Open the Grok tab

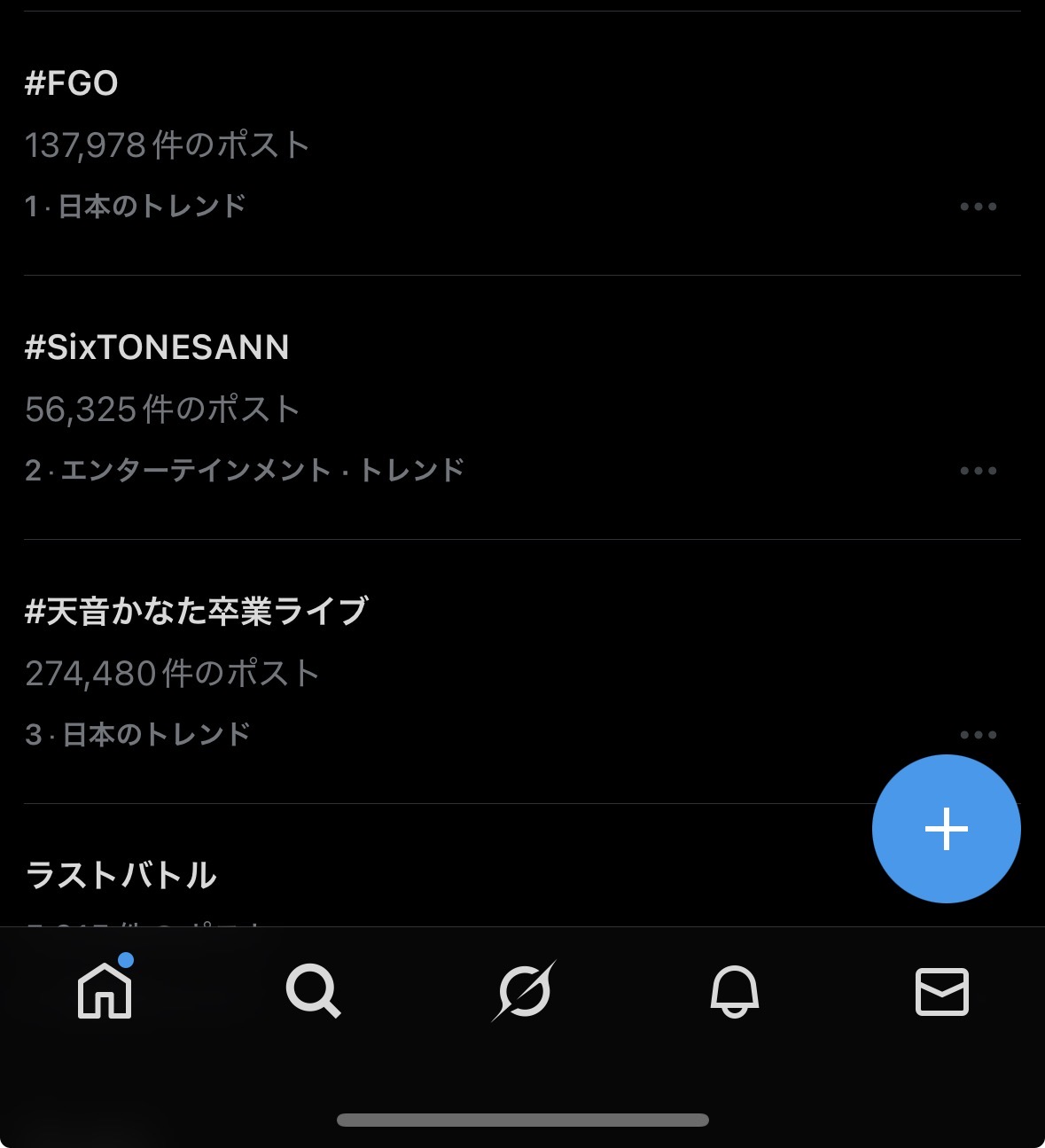coord(523,990)
